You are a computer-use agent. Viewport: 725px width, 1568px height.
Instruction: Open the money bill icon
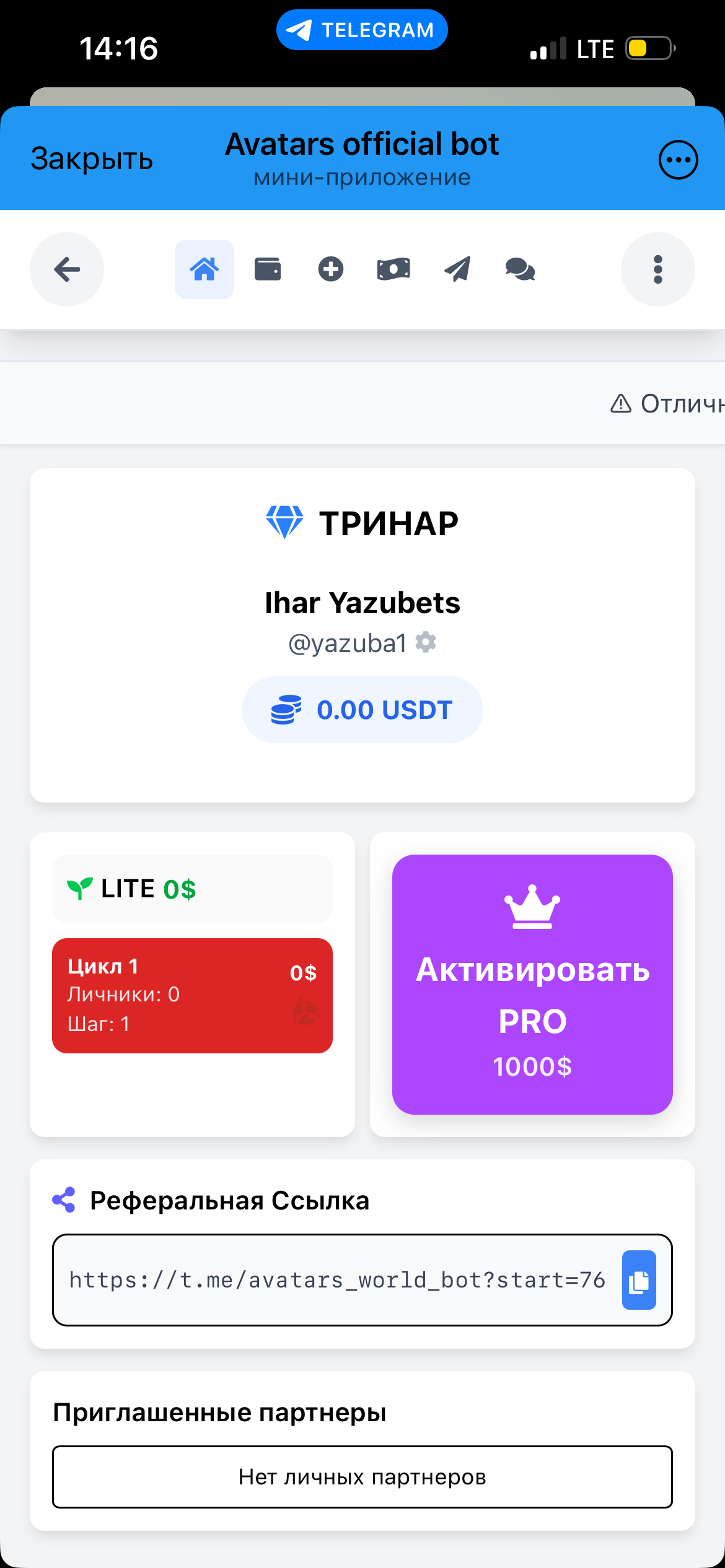393,269
